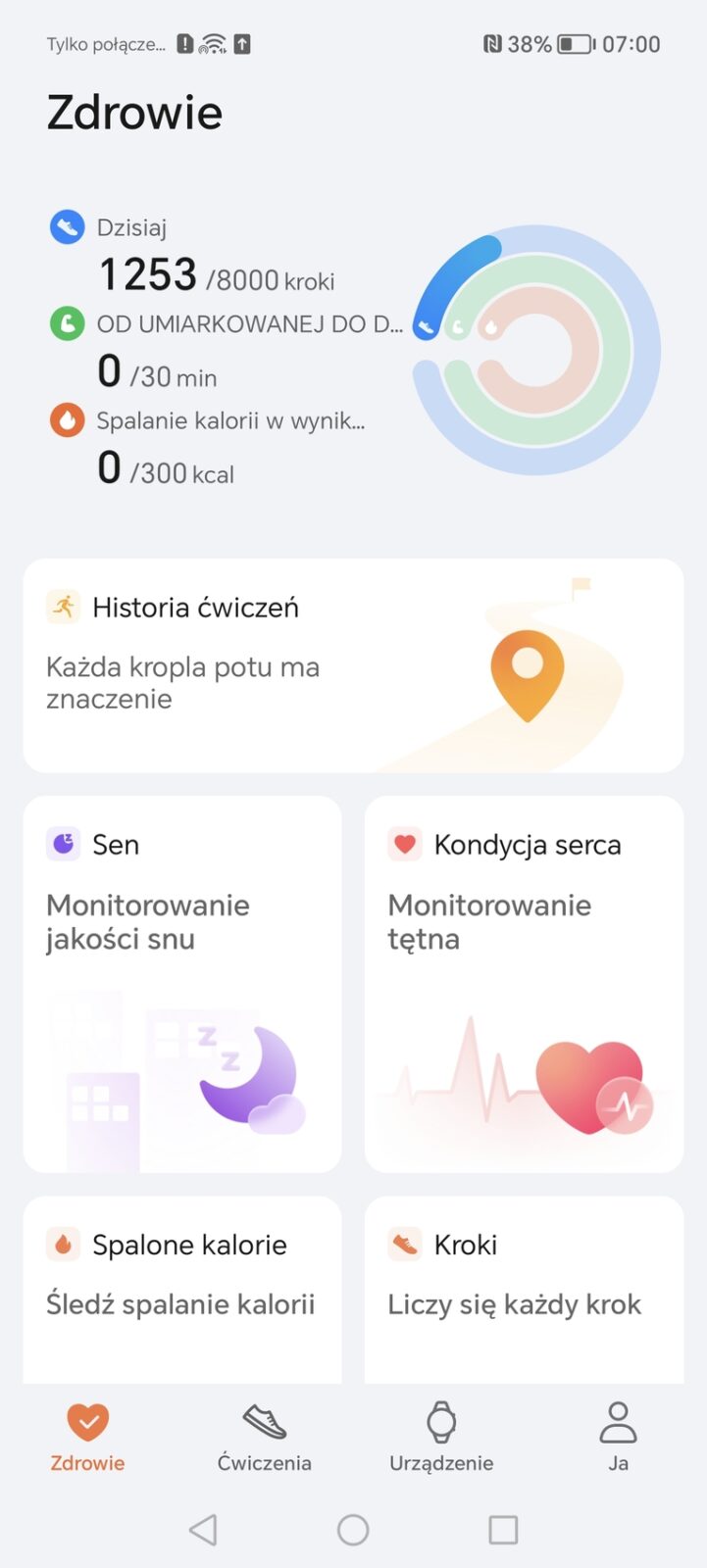Viewport: 707px width, 1568px height.
Task: Switch to the Ćwiczenia tab
Action: click(265, 1437)
